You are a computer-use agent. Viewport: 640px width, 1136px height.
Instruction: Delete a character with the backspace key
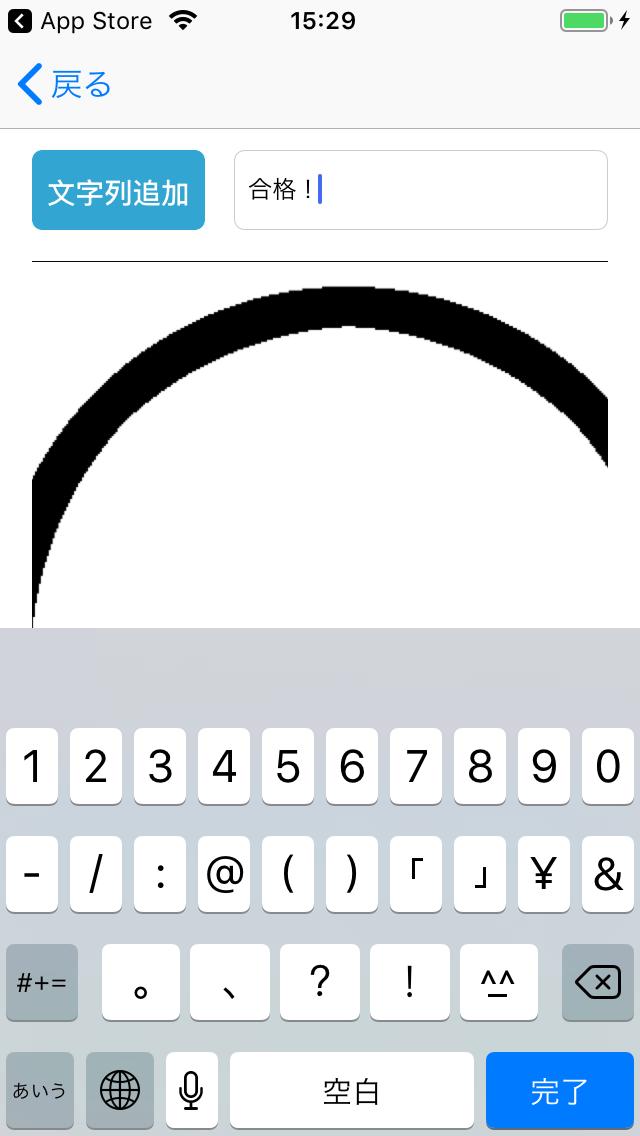598,982
